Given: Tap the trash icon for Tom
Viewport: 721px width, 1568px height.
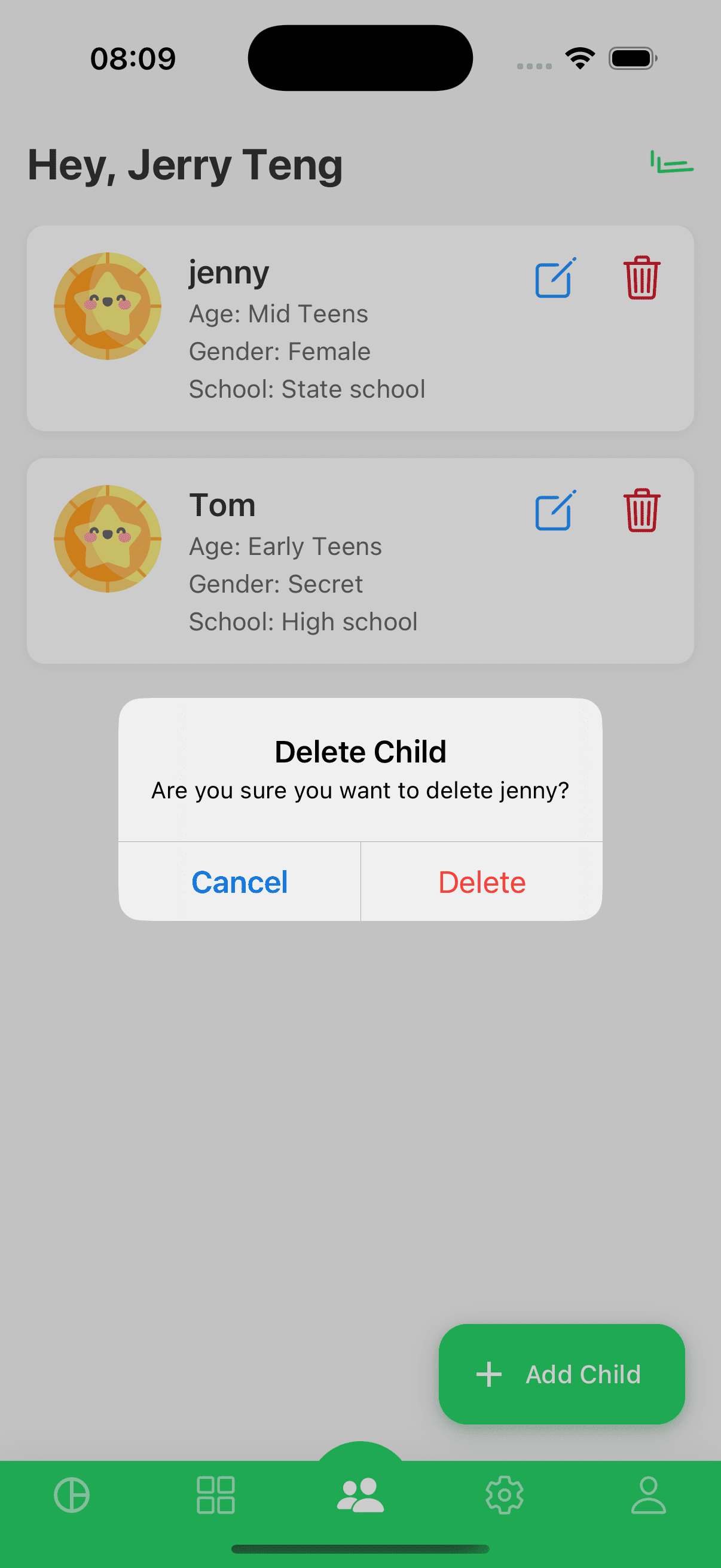Looking at the screenshot, I should point(641,511).
